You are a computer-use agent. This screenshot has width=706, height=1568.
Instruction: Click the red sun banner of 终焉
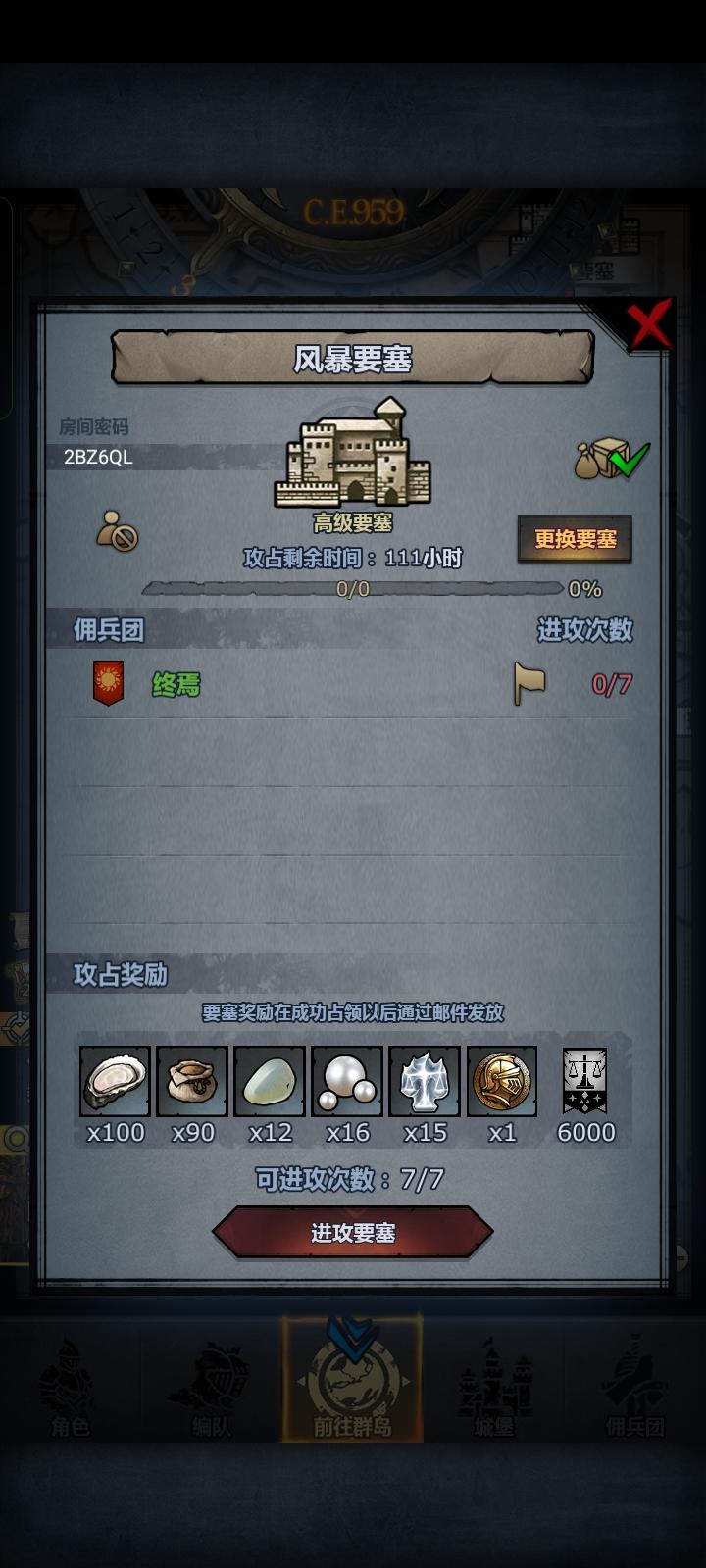(x=108, y=683)
